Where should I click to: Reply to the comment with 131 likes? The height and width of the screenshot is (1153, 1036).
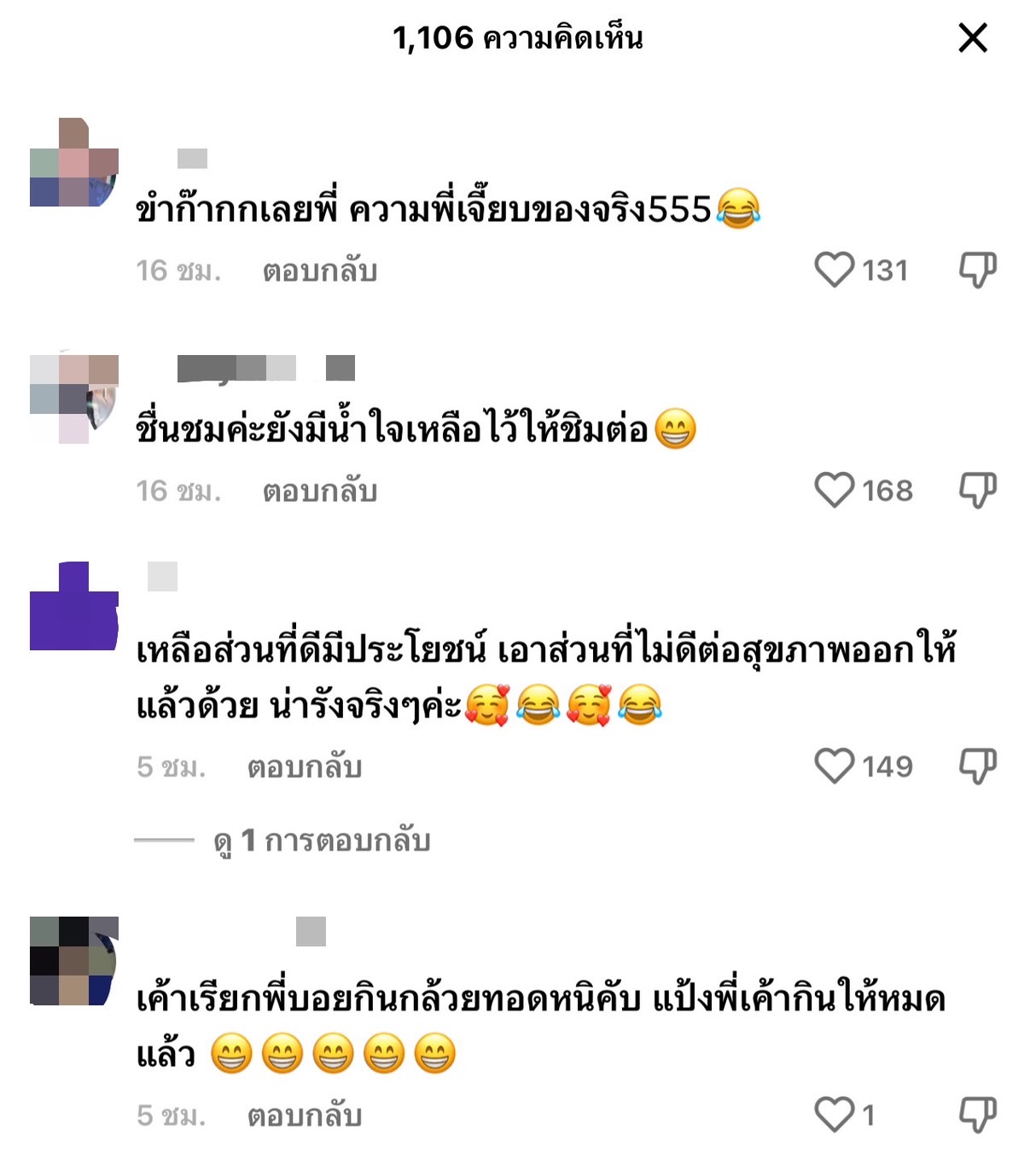tap(319, 271)
